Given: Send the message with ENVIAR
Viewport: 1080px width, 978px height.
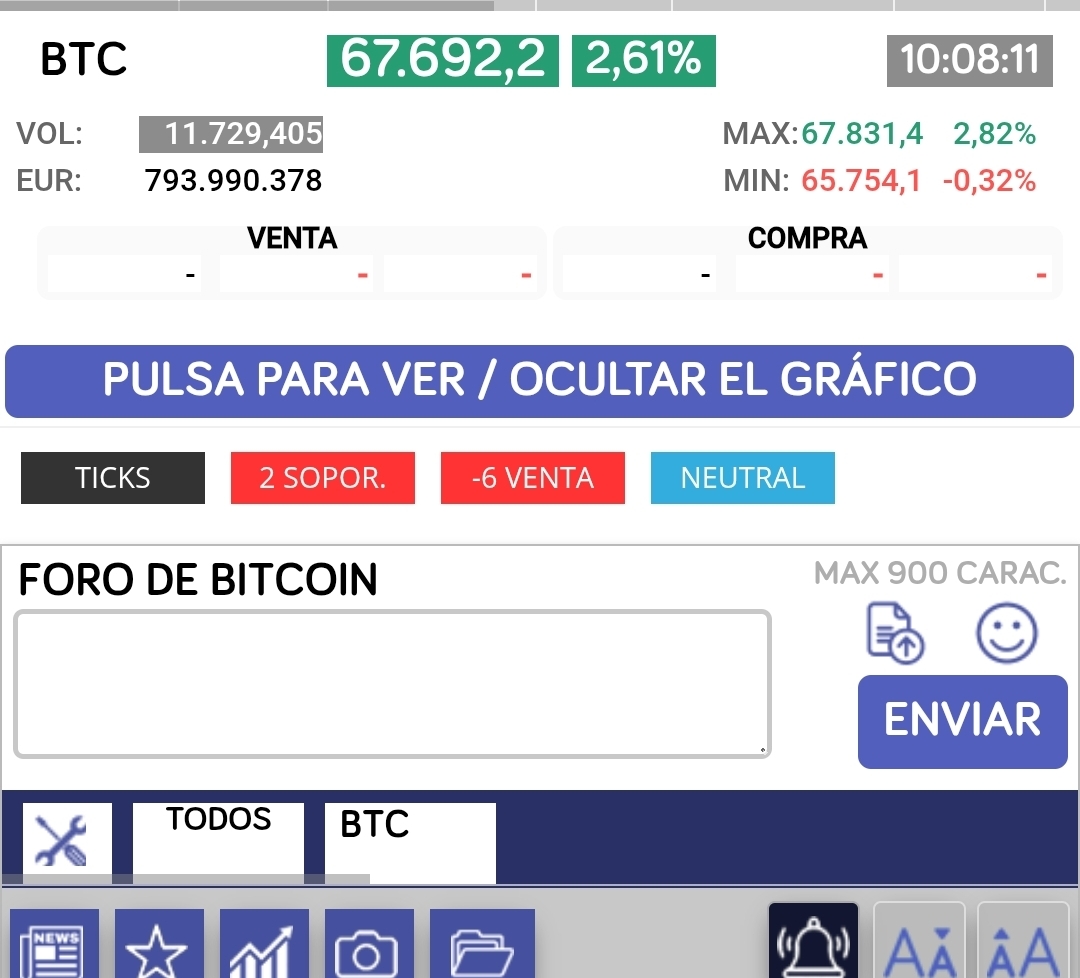Looking at the screenshot, I should coord(962,721).
